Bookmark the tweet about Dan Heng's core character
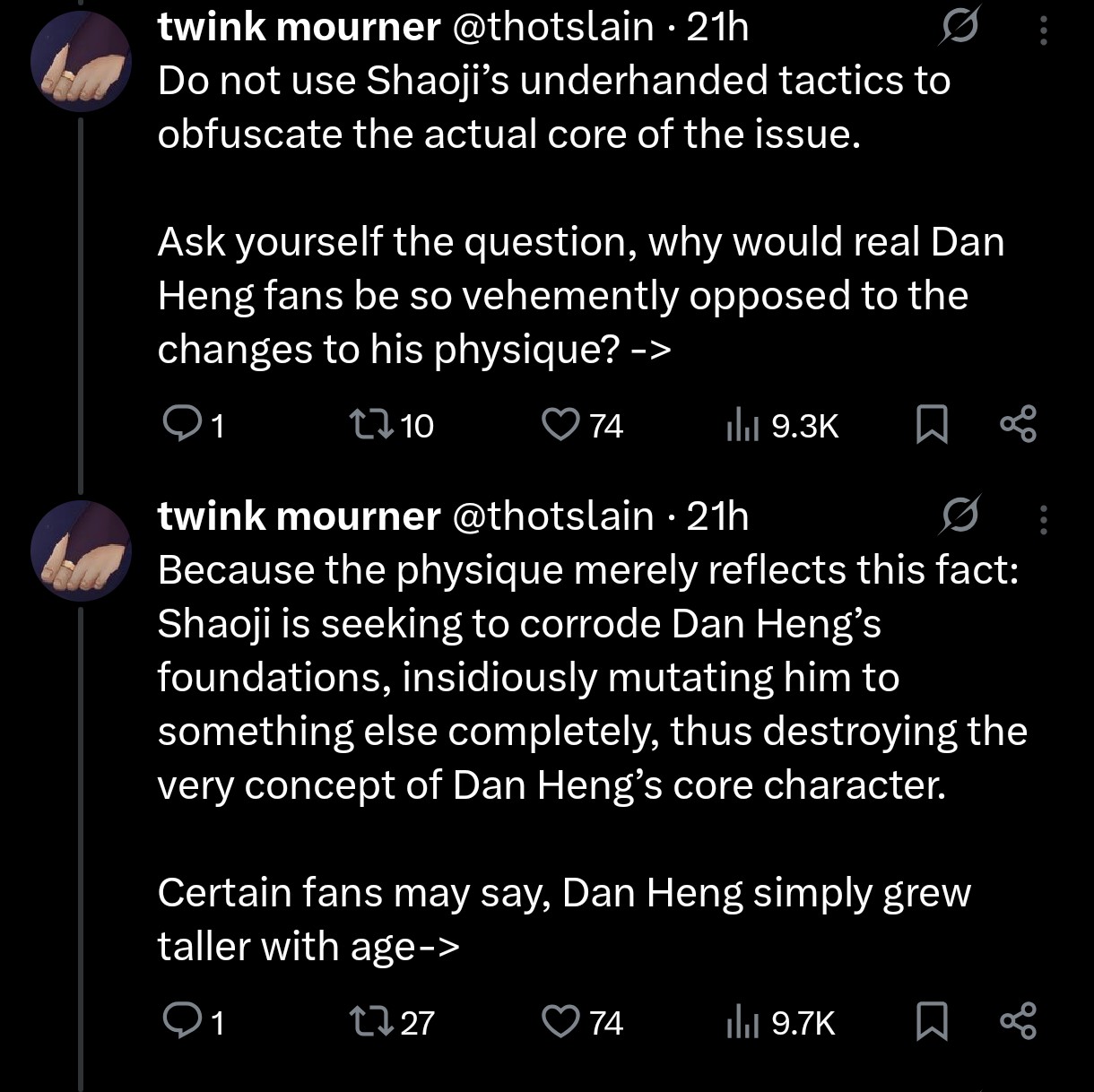 931,1021
